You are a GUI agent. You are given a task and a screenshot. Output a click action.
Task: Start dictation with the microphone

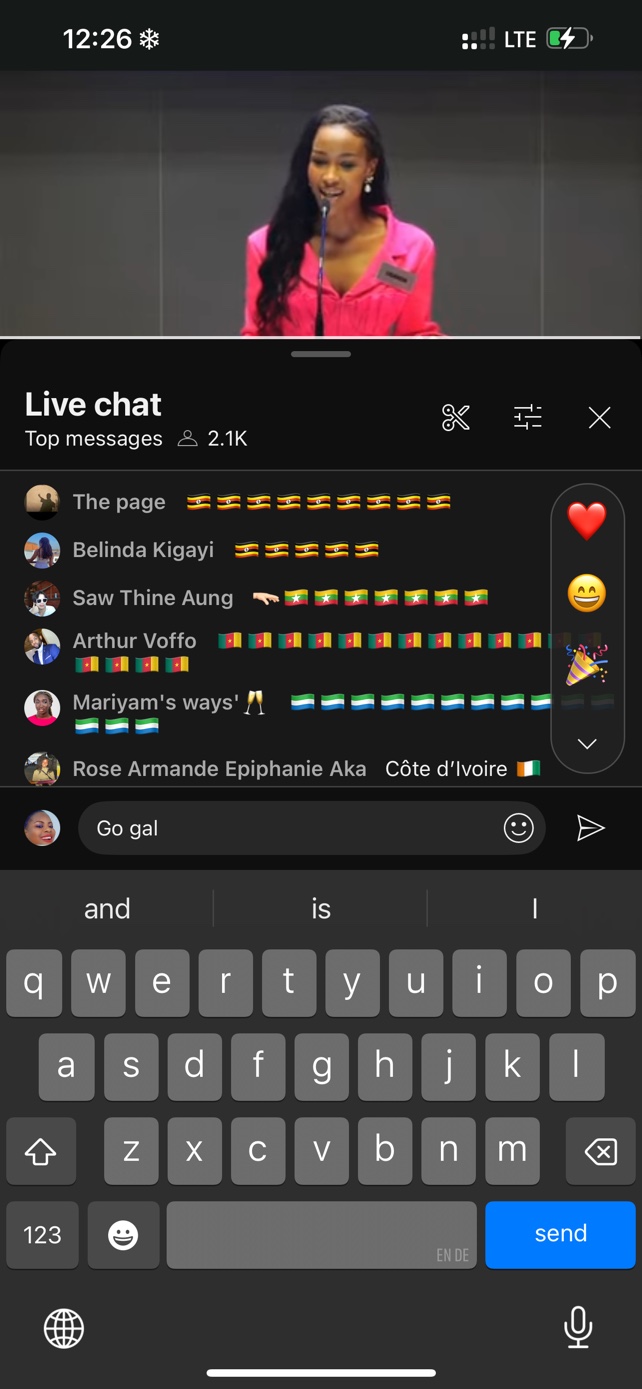tap(578, 1328)
